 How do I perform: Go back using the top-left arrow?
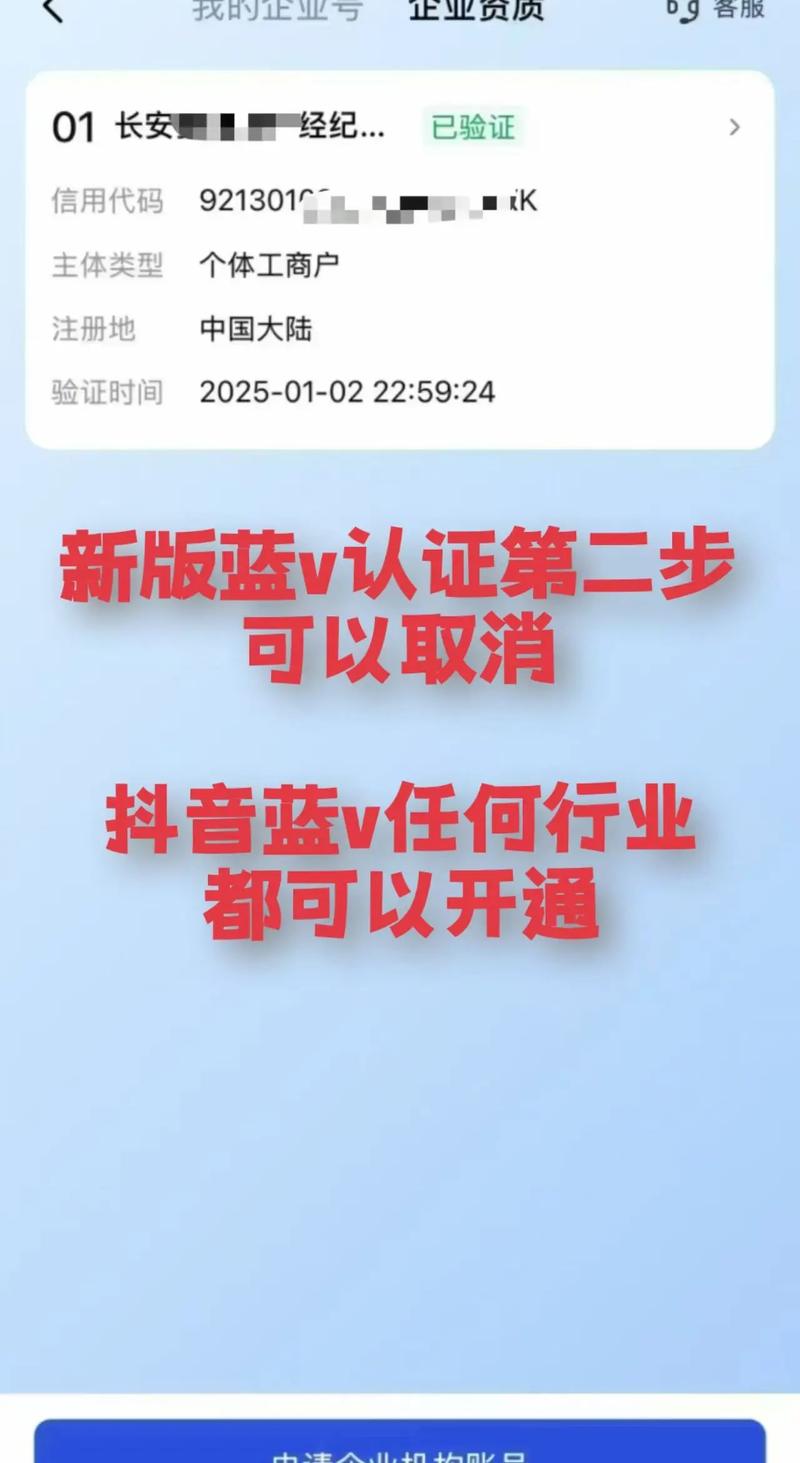pyautogui.click(x=52, y=10)
